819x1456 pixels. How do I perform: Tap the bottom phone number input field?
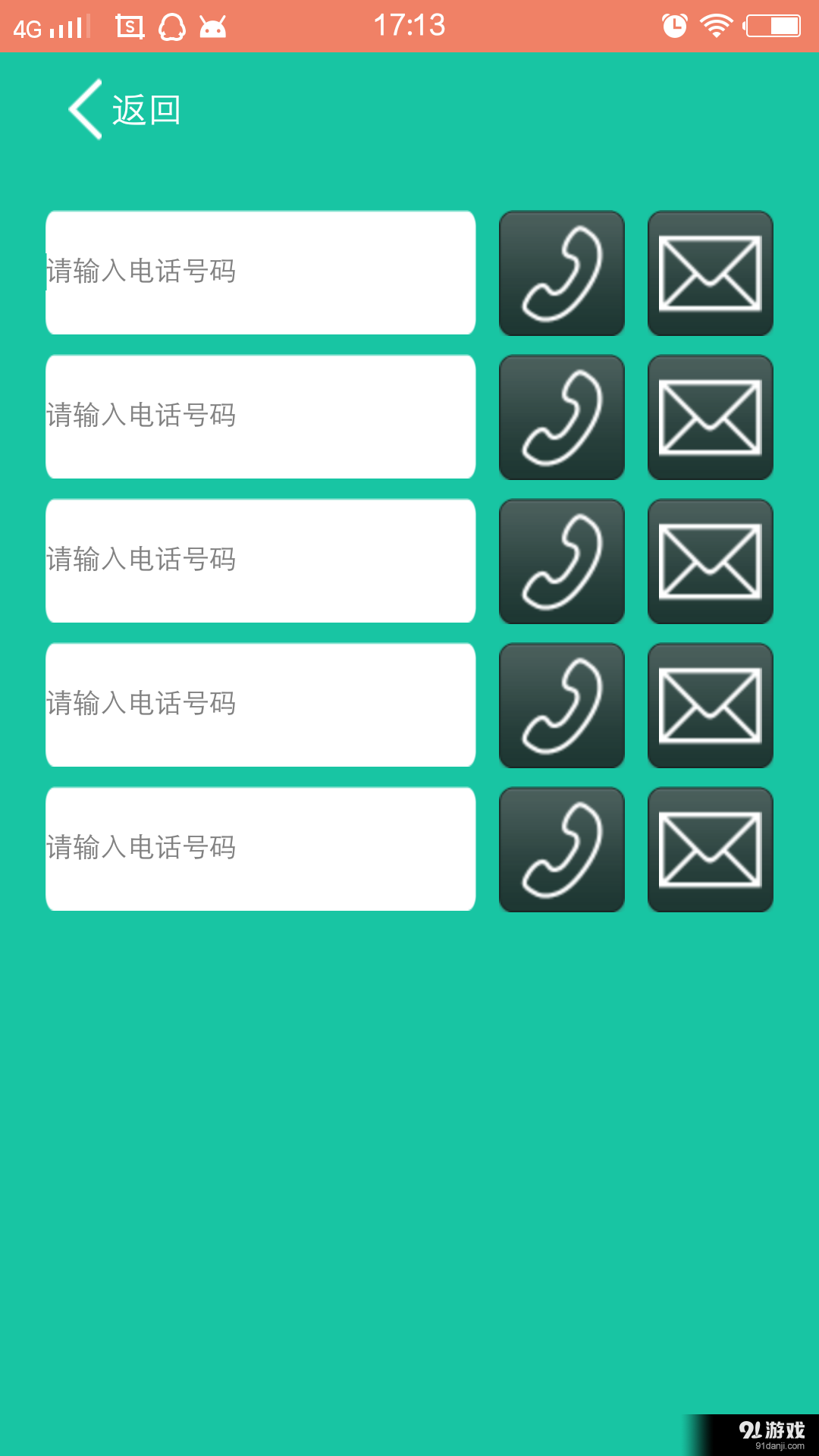(260, 849)
